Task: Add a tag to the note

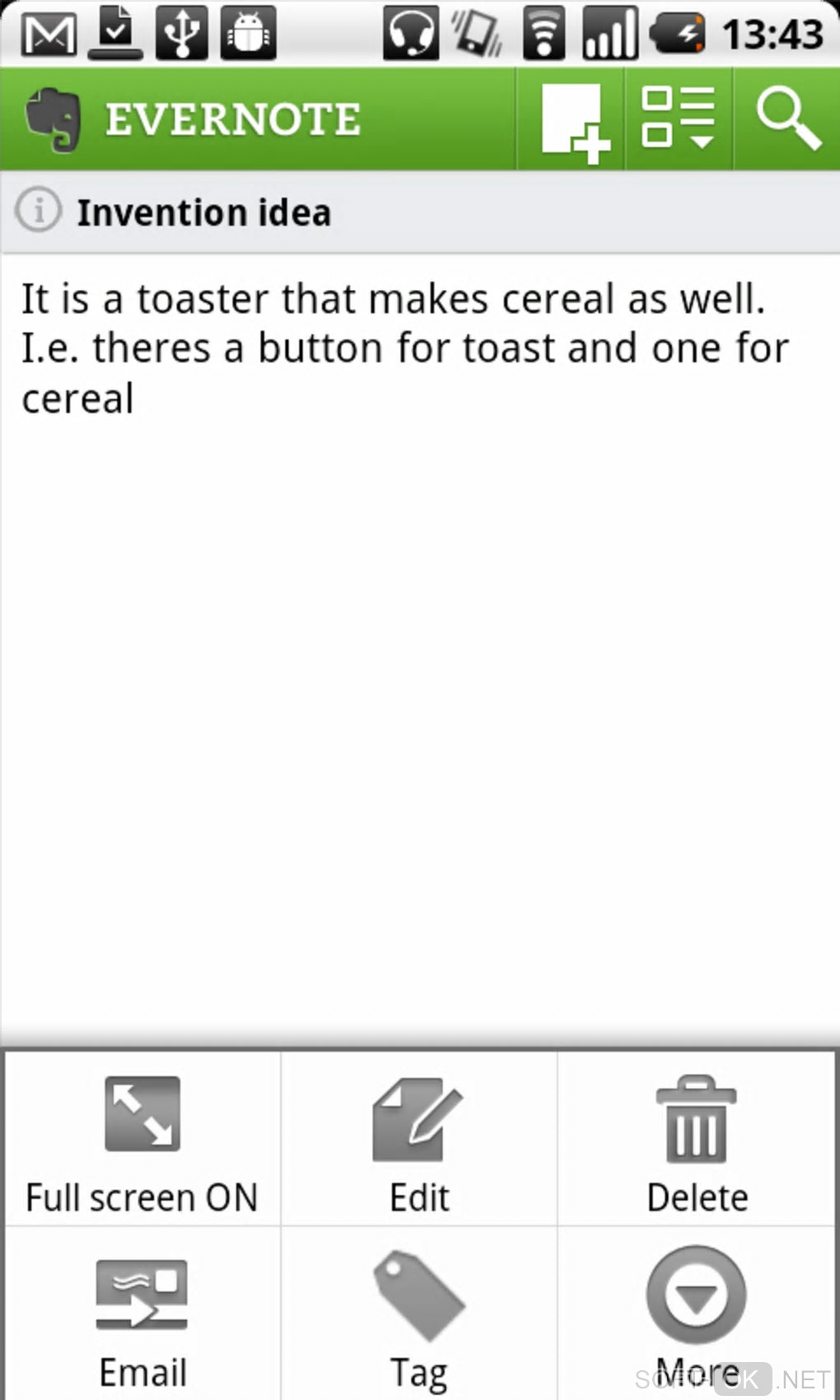Action: click(419, 1316)
